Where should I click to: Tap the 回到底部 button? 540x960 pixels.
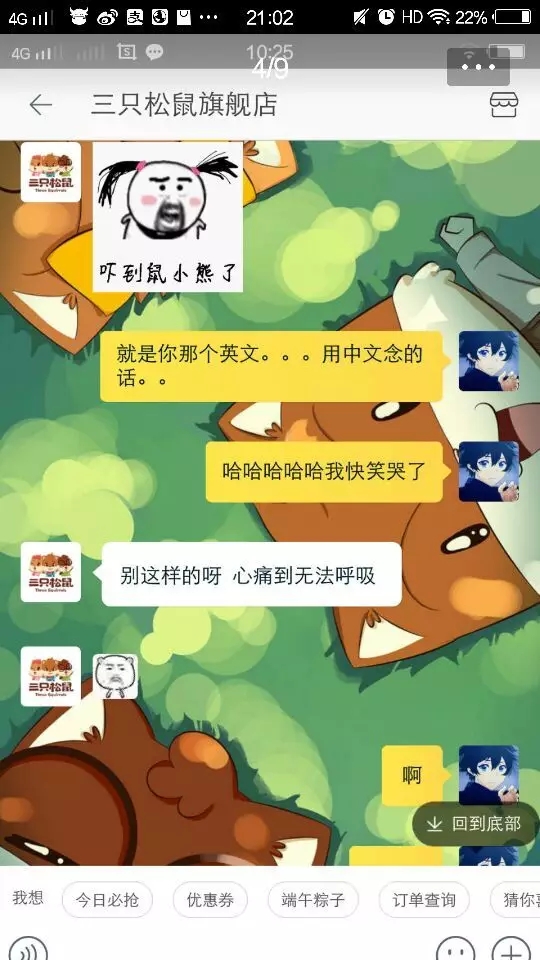[476, 824]
